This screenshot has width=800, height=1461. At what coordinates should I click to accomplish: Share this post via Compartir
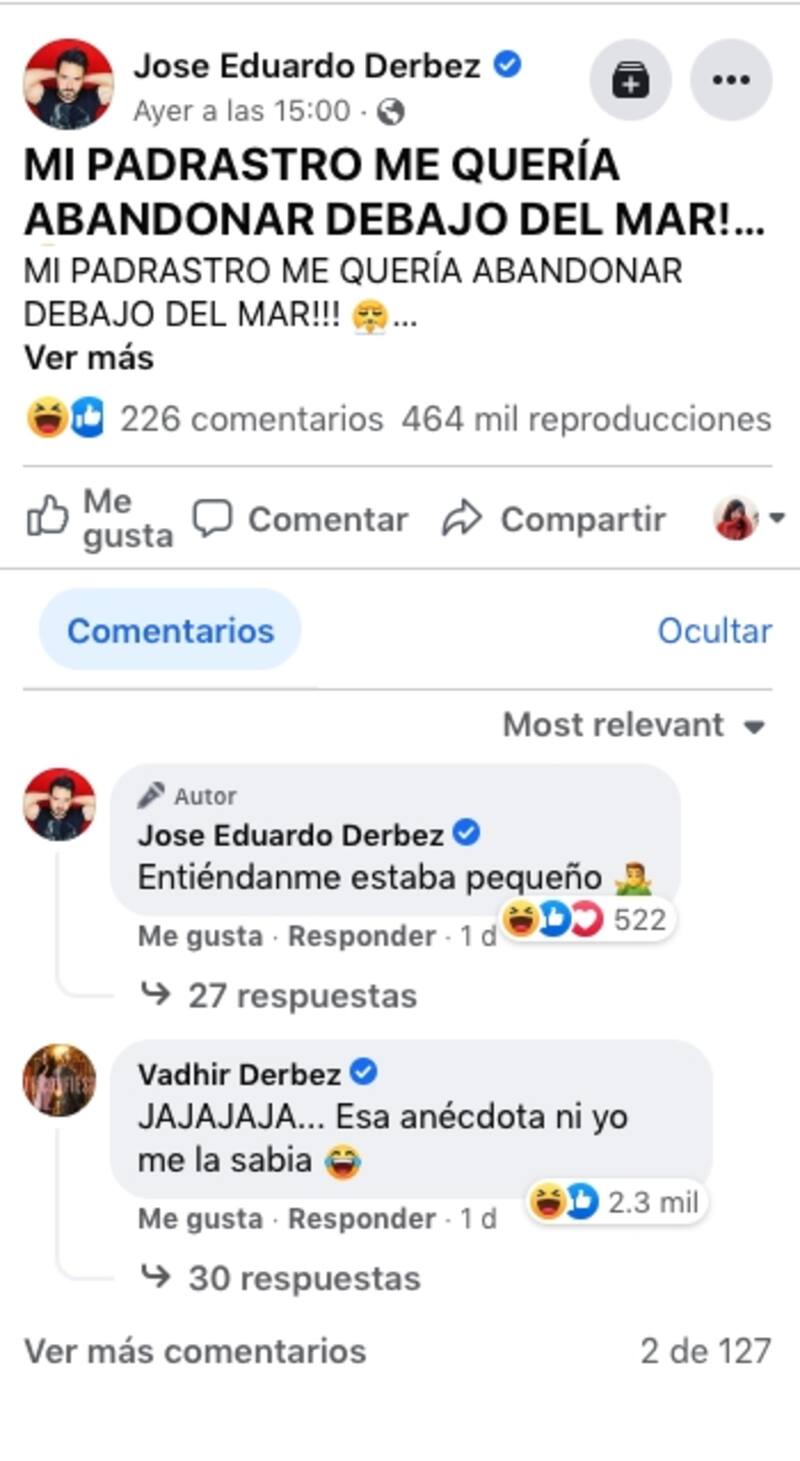[x=555, y=519]
